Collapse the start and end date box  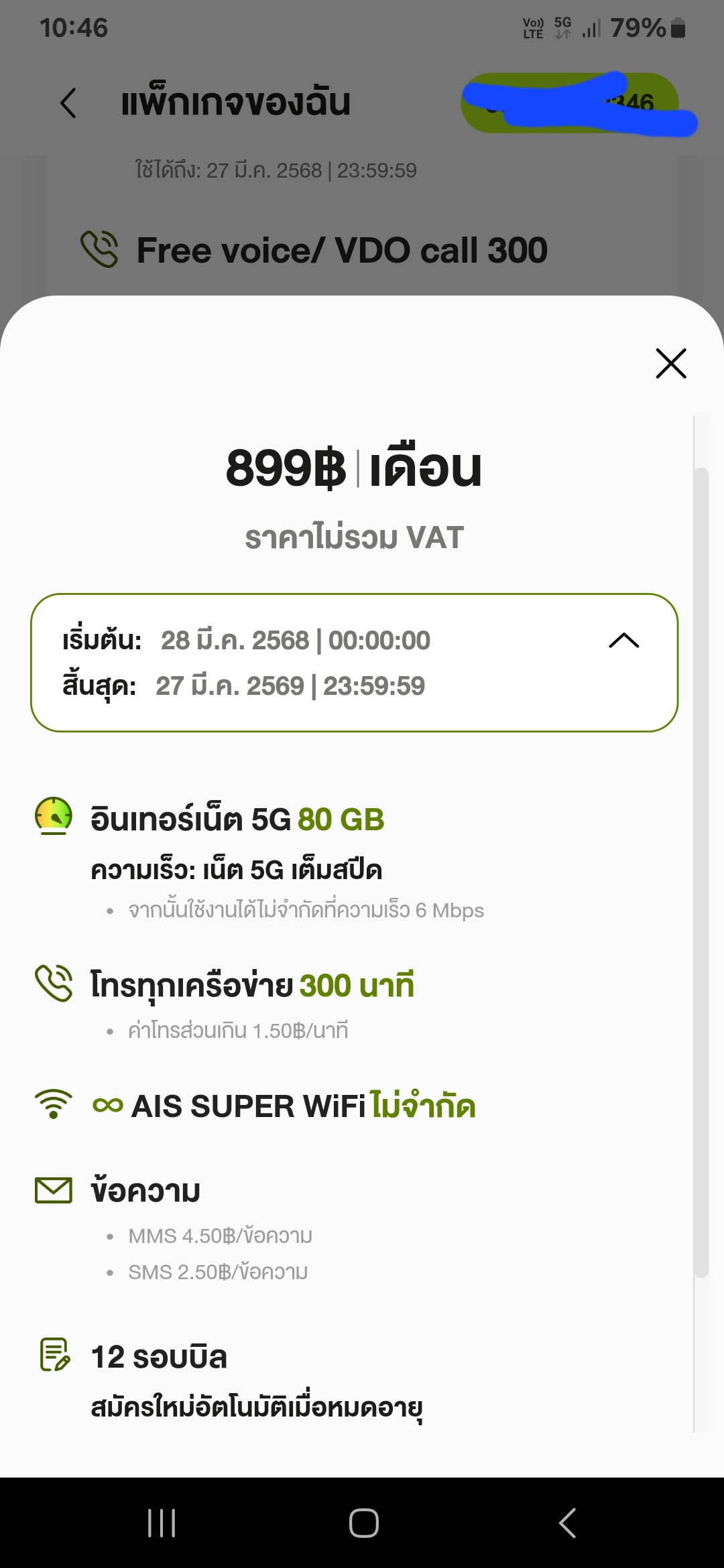tap(624, 641)
